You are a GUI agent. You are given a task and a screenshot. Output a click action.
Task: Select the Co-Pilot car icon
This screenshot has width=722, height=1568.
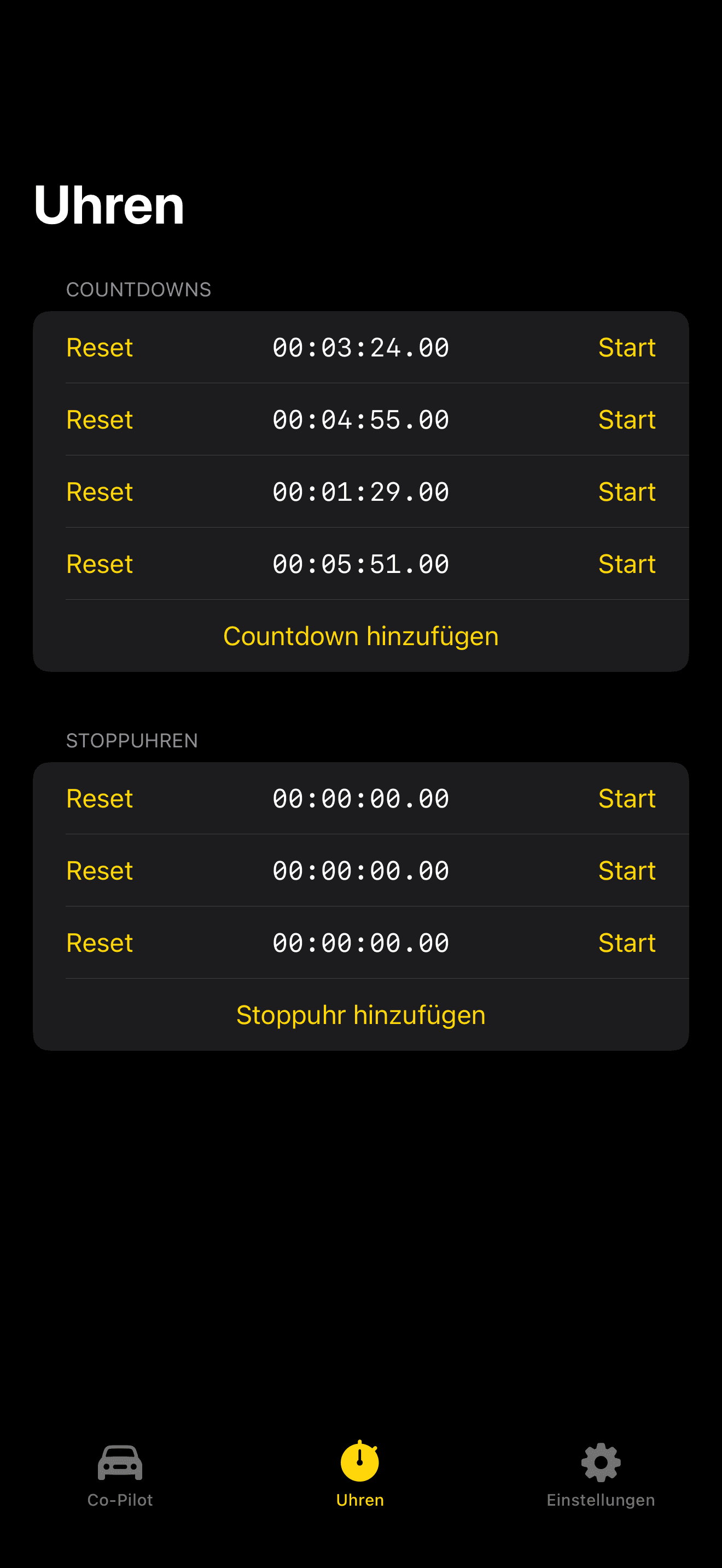(x=120, y=1462)
